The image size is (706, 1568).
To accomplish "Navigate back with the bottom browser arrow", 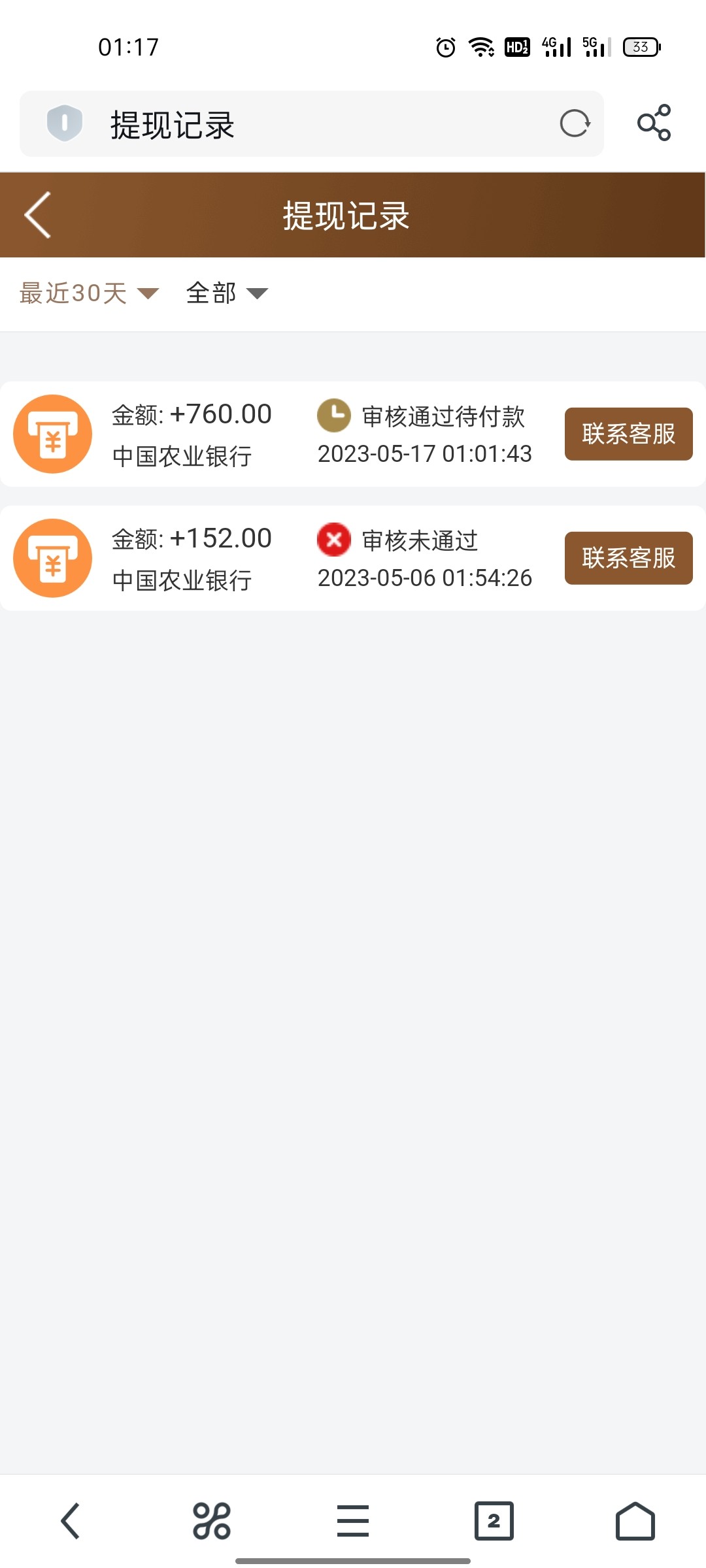I will coord(71,1521).
